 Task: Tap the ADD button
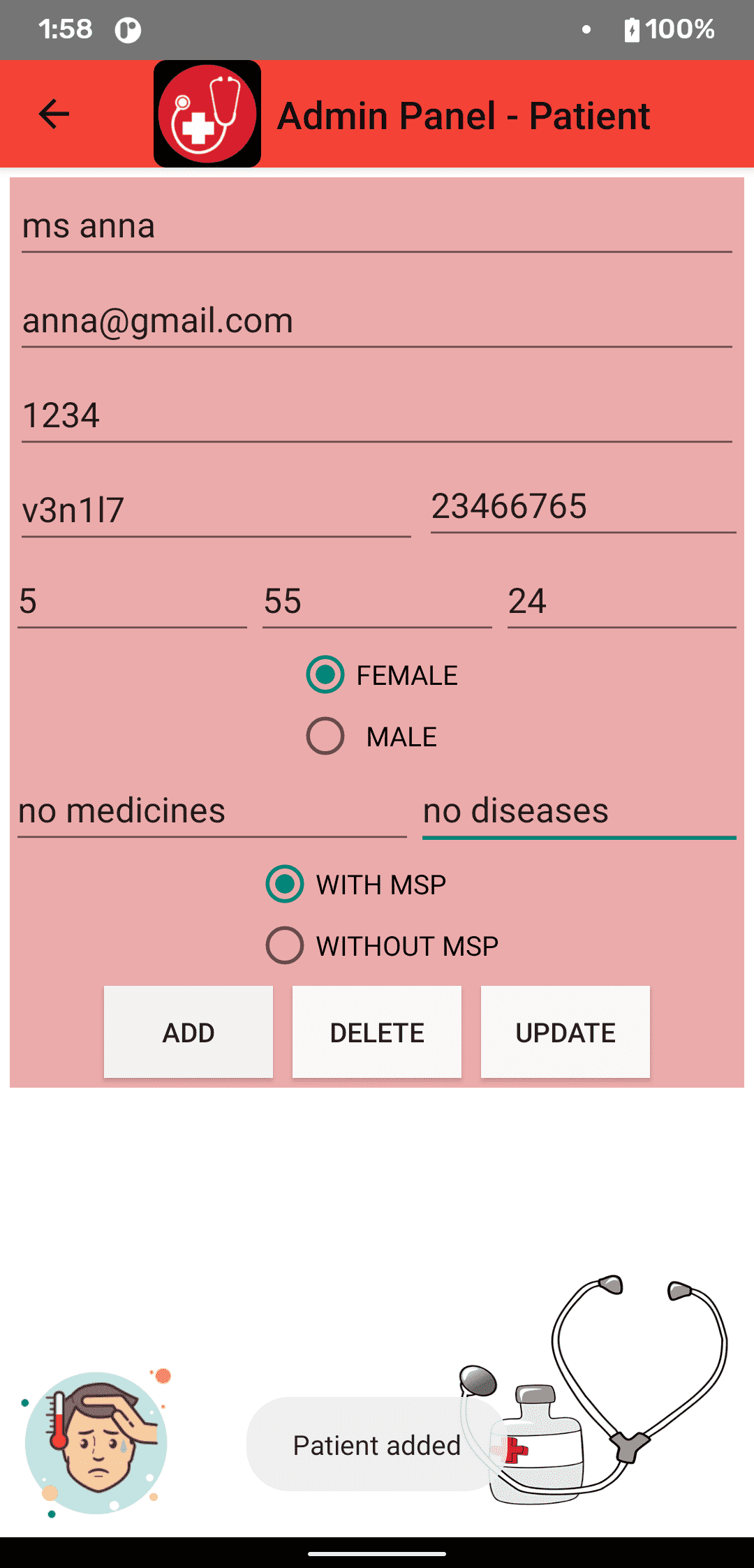188,1033
